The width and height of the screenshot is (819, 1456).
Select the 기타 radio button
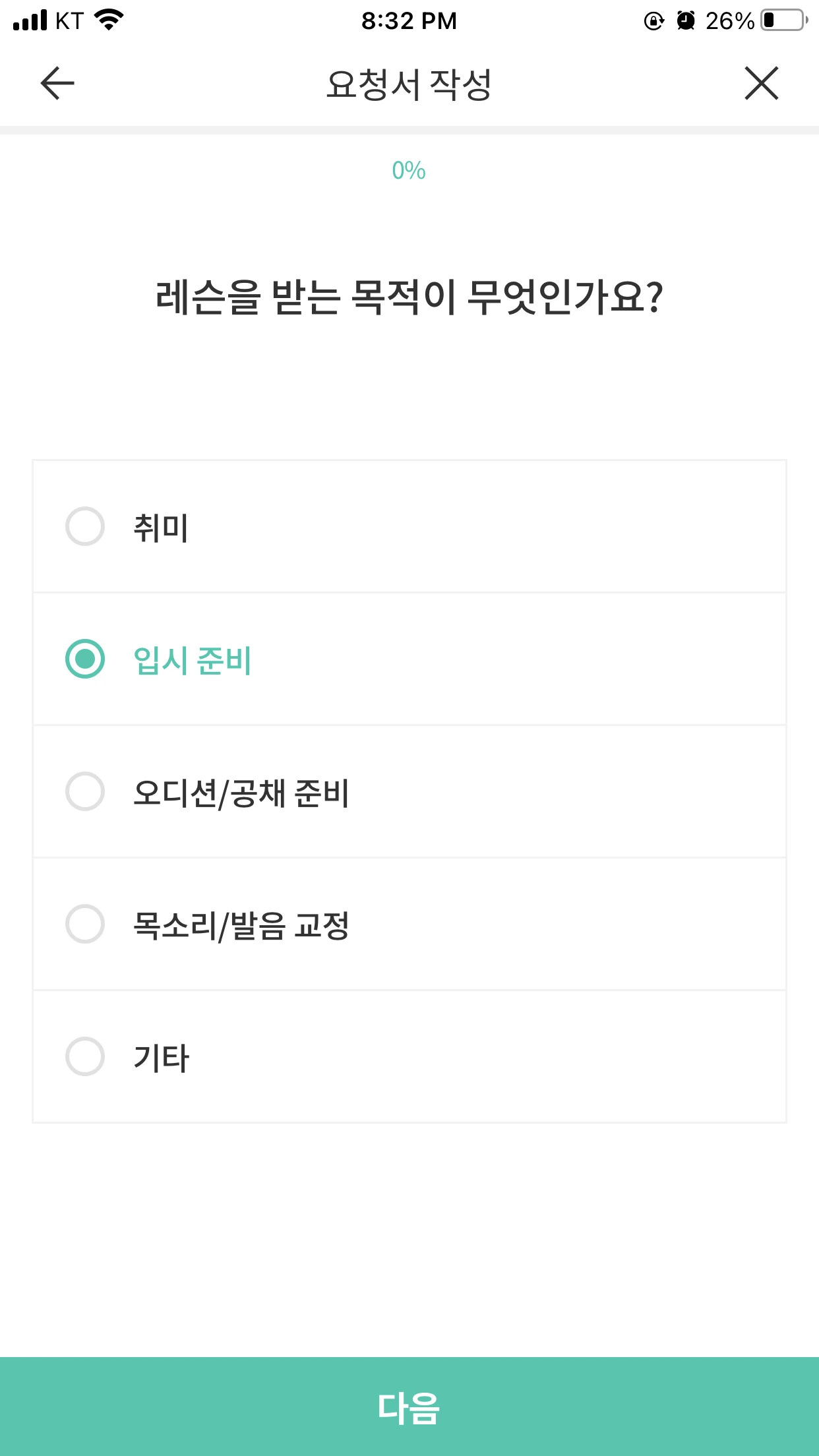coord(86,1055)
